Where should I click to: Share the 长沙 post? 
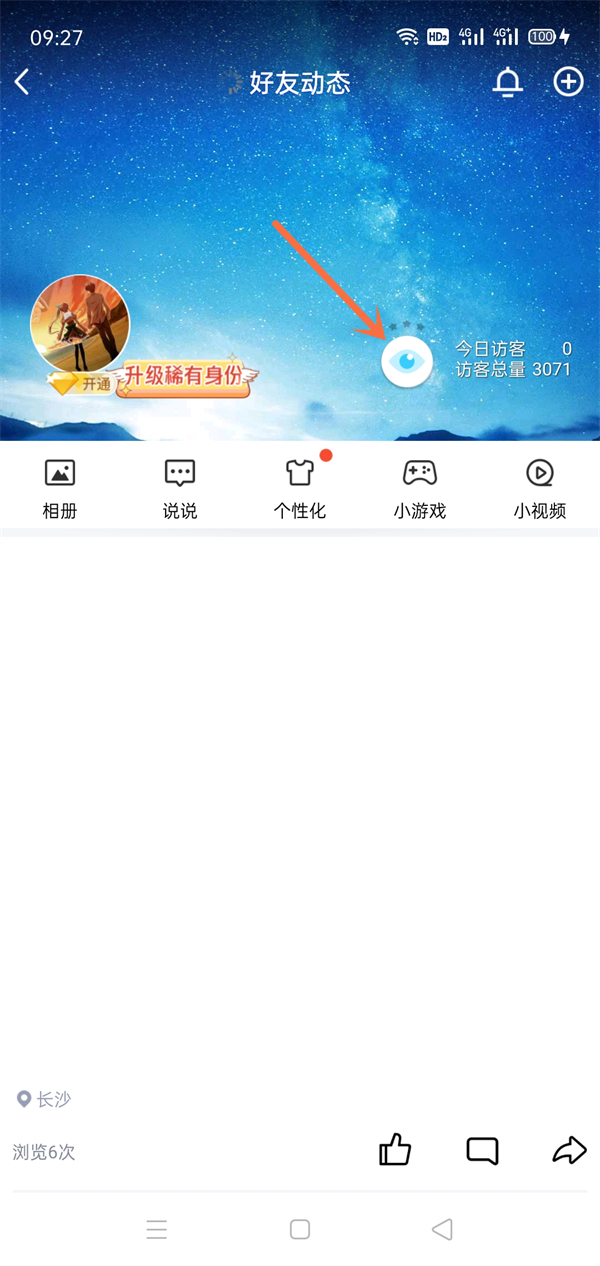point(569,1150)
